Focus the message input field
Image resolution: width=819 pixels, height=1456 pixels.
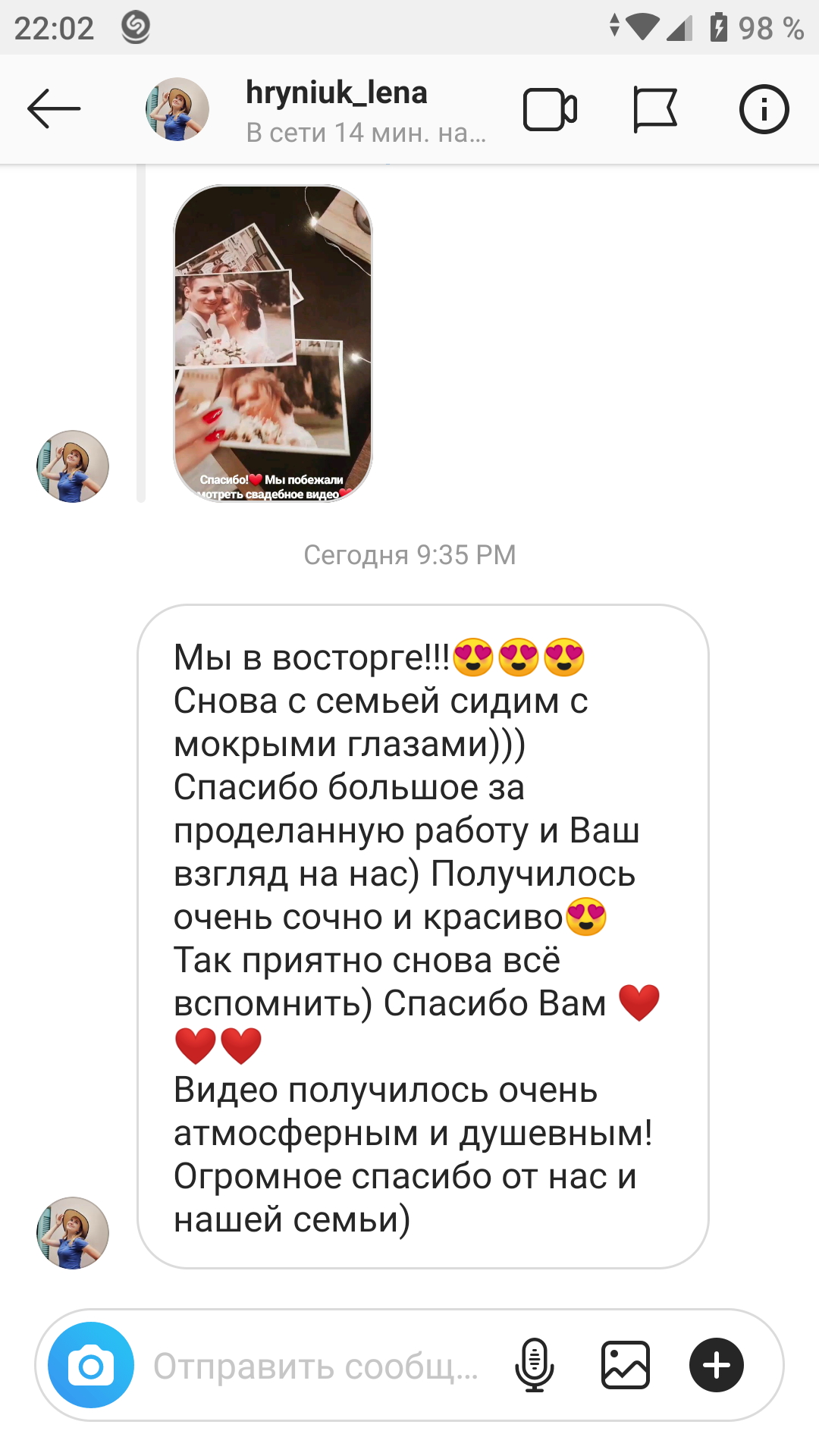pyautogui.click(x=316, y=1366)
